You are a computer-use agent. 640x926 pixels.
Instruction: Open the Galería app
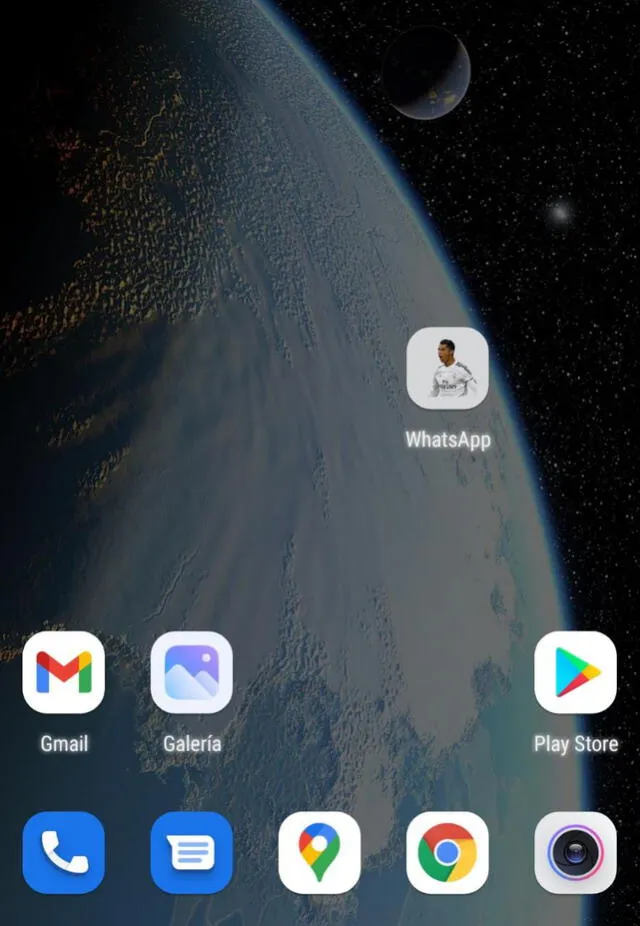[192, 672]
